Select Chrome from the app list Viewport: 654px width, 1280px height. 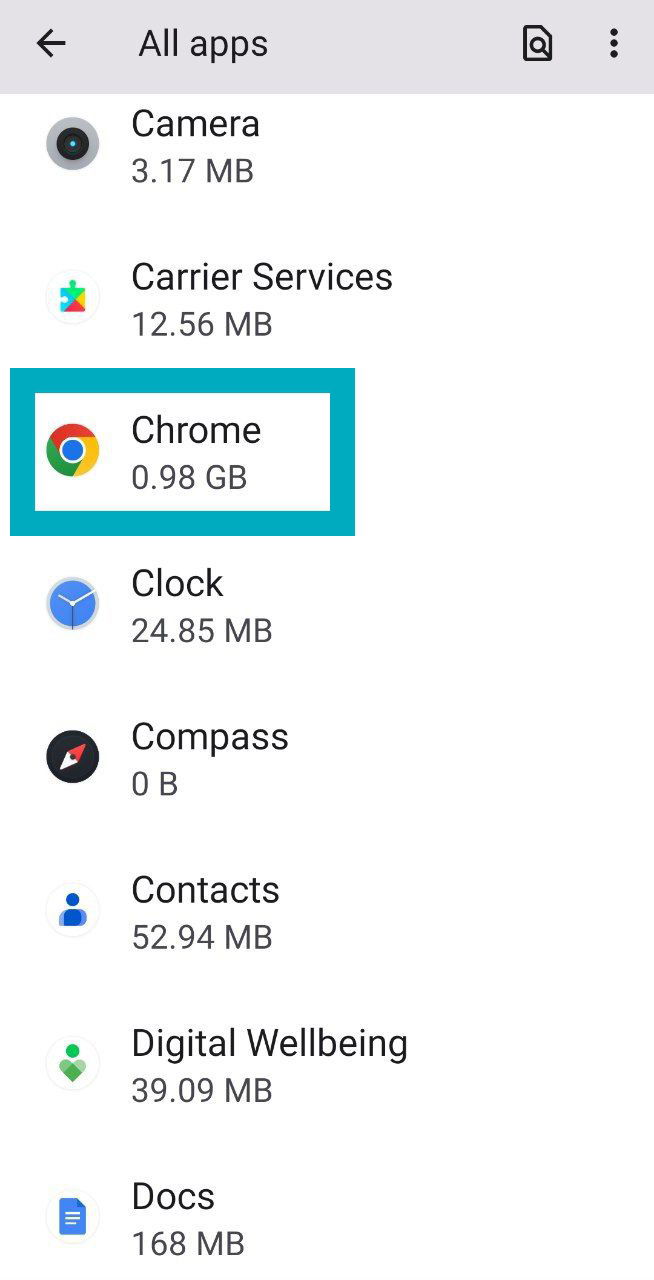tap(195, 452)
